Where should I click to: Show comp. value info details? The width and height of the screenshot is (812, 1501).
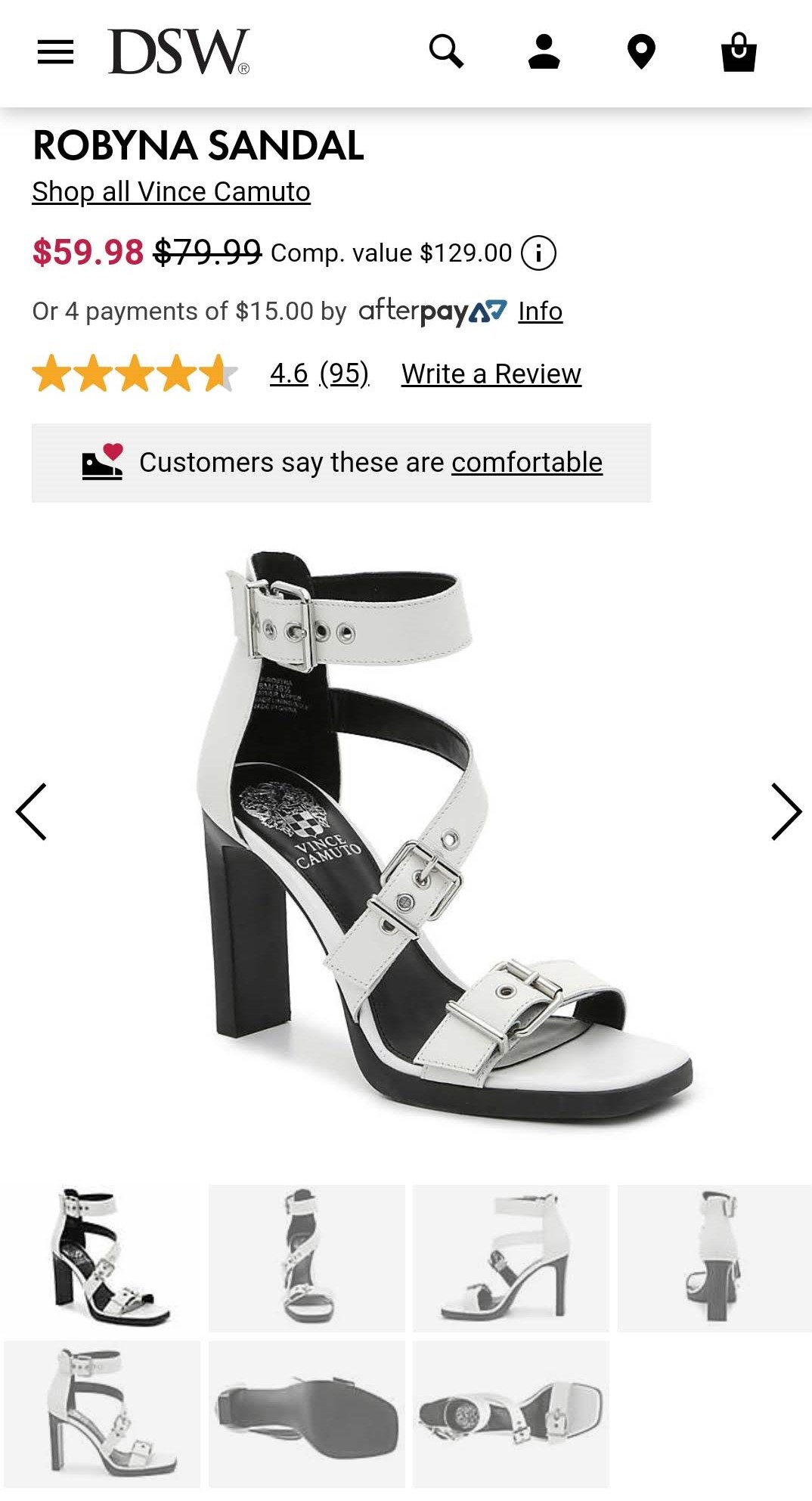538,253
